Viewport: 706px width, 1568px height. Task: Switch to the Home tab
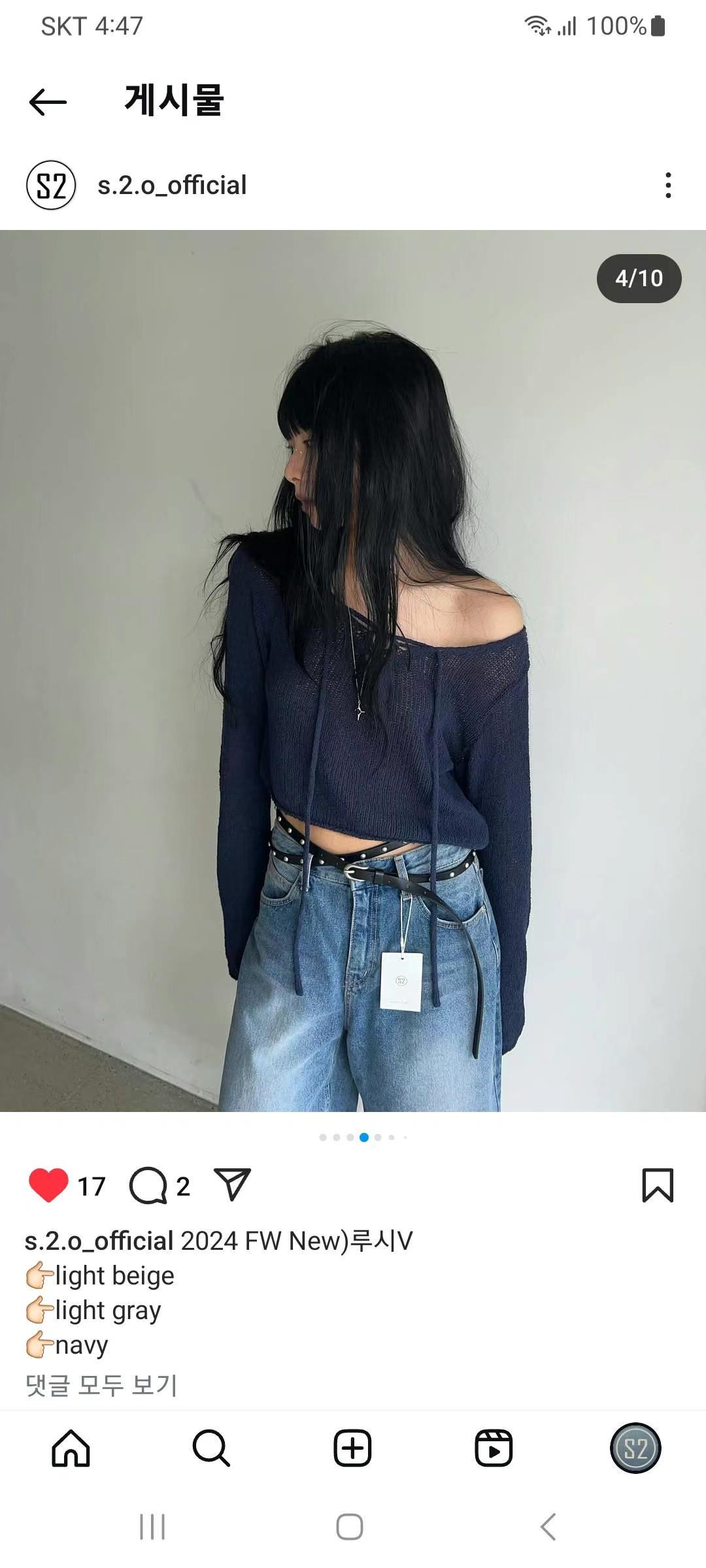point(71,1448)
